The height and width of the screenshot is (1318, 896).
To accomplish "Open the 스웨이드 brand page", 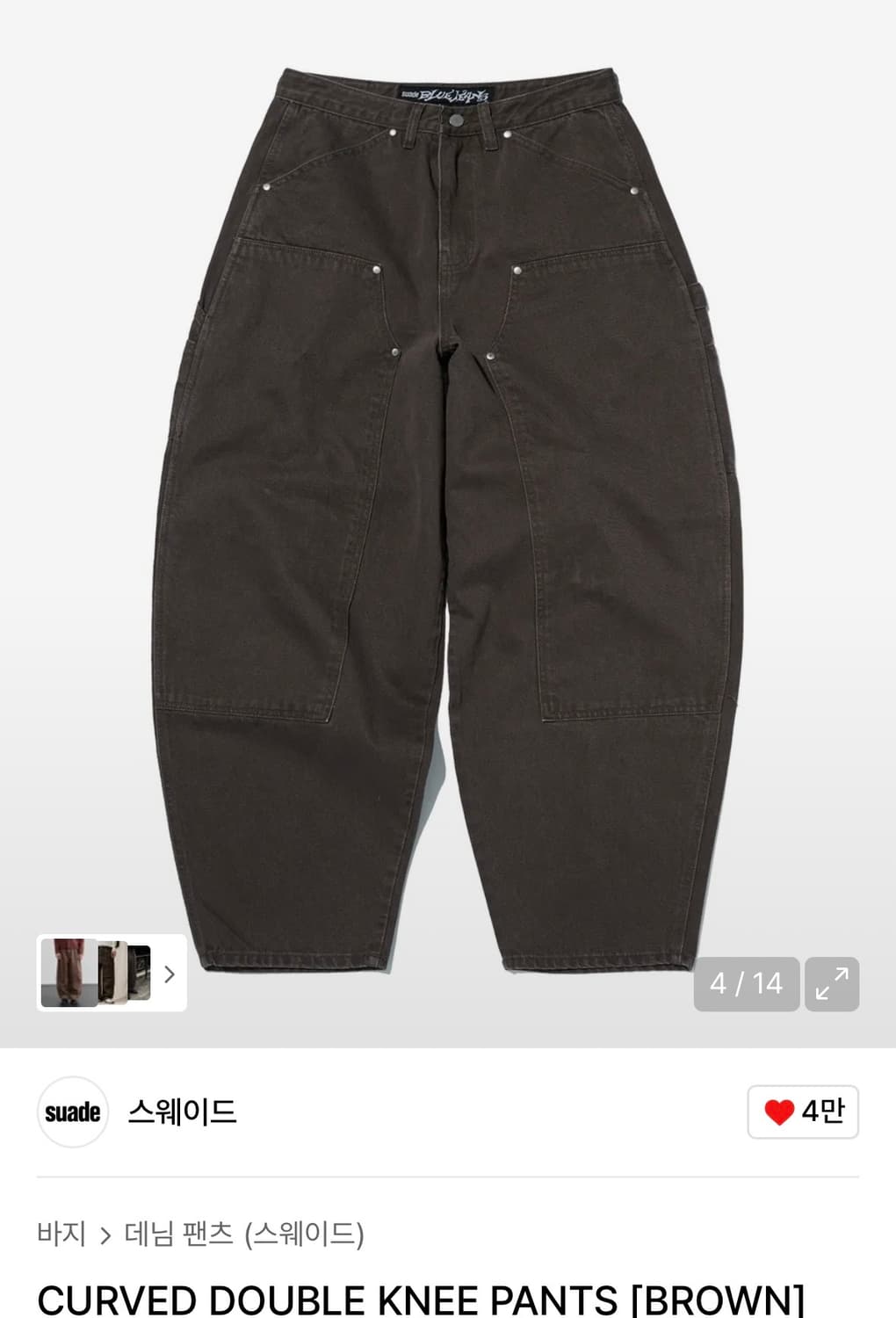I will [x=182, y=1112].
